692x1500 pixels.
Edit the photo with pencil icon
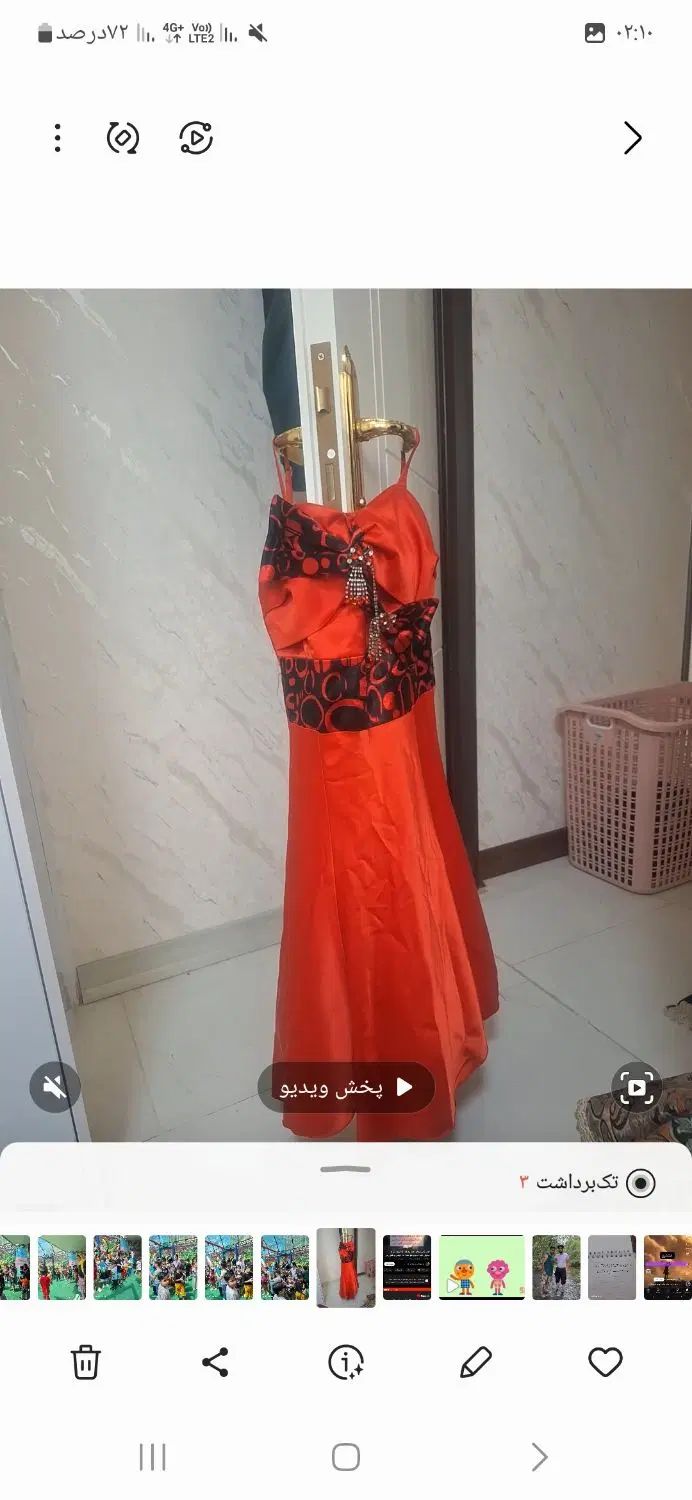[x=476, y=1362]
